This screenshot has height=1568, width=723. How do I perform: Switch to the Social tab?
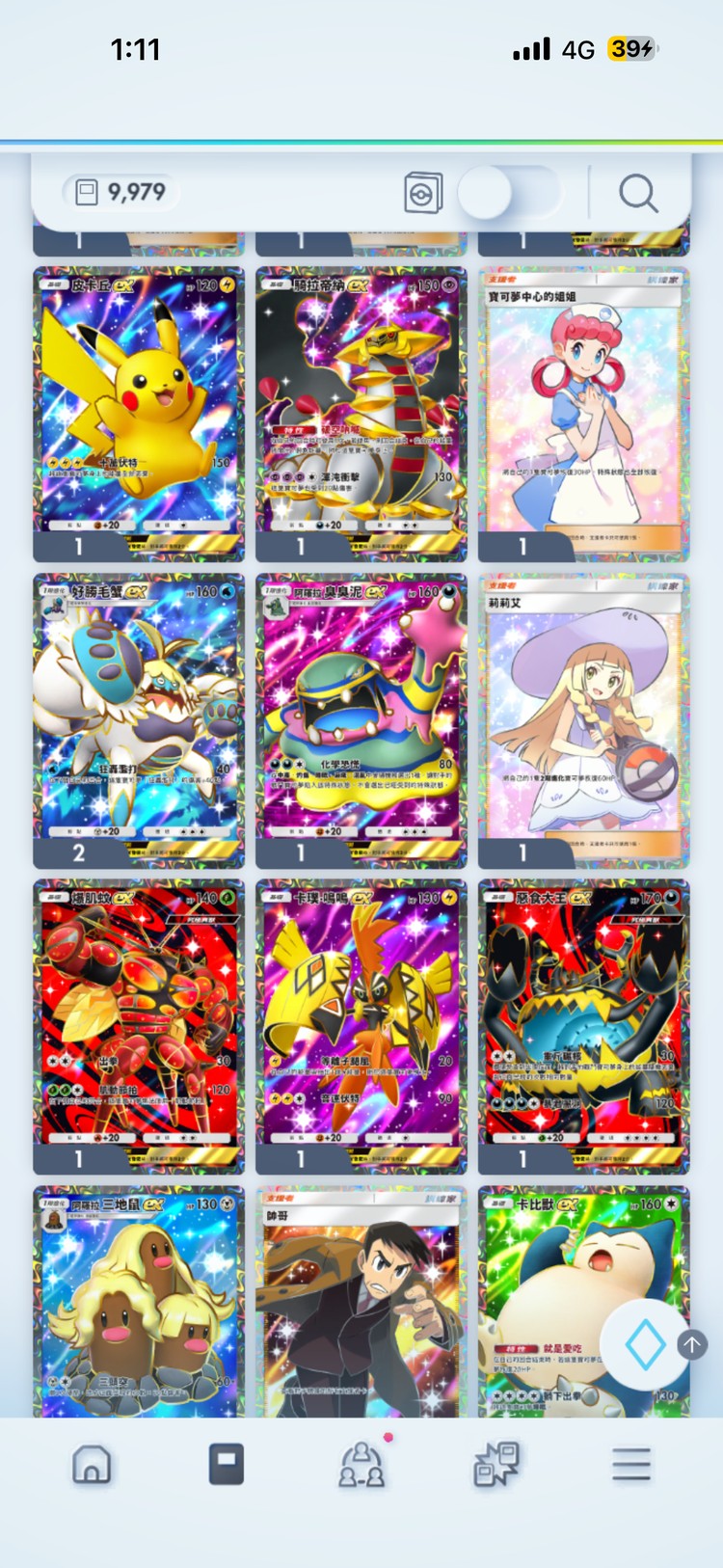[361, 1465]
